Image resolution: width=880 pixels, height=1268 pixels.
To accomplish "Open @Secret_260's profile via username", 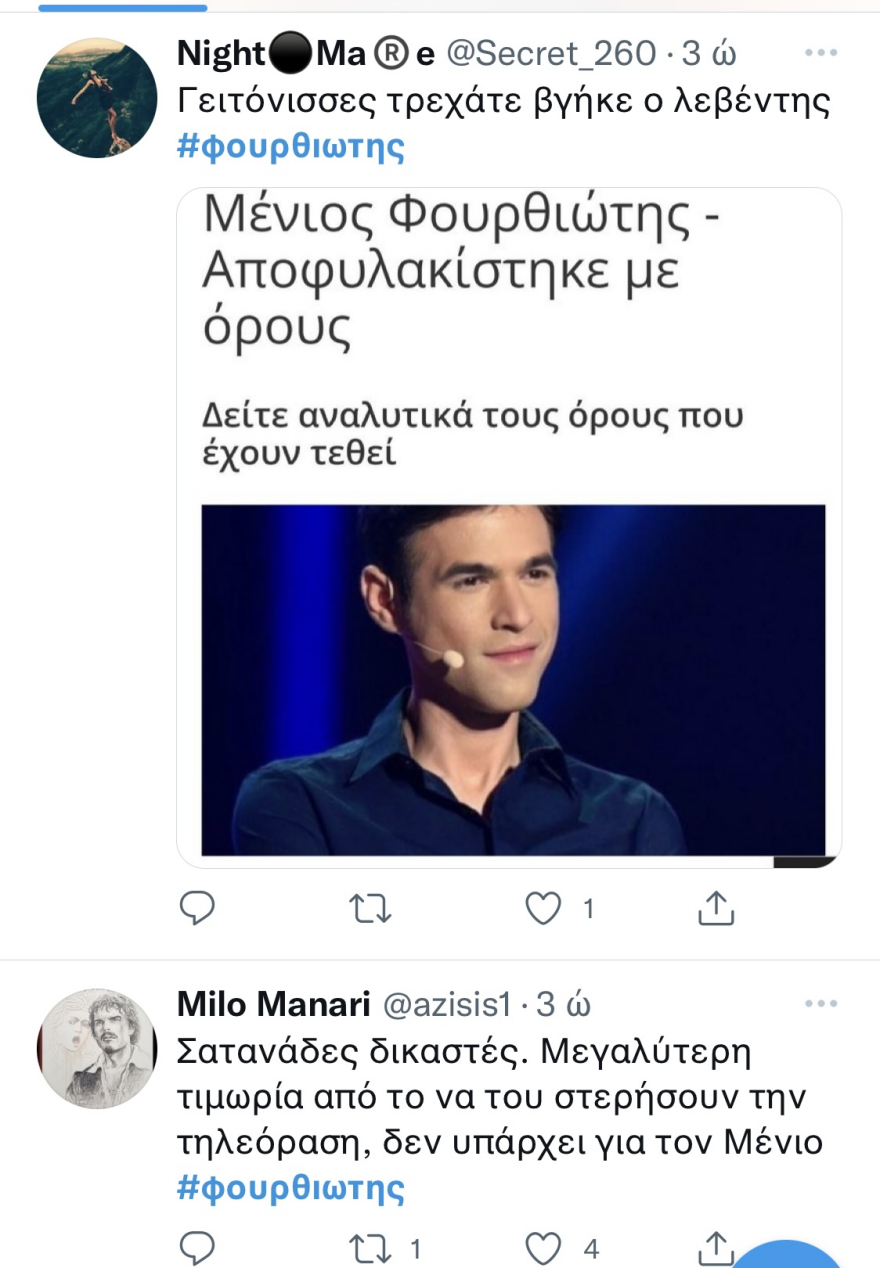I will pos(553,55).
